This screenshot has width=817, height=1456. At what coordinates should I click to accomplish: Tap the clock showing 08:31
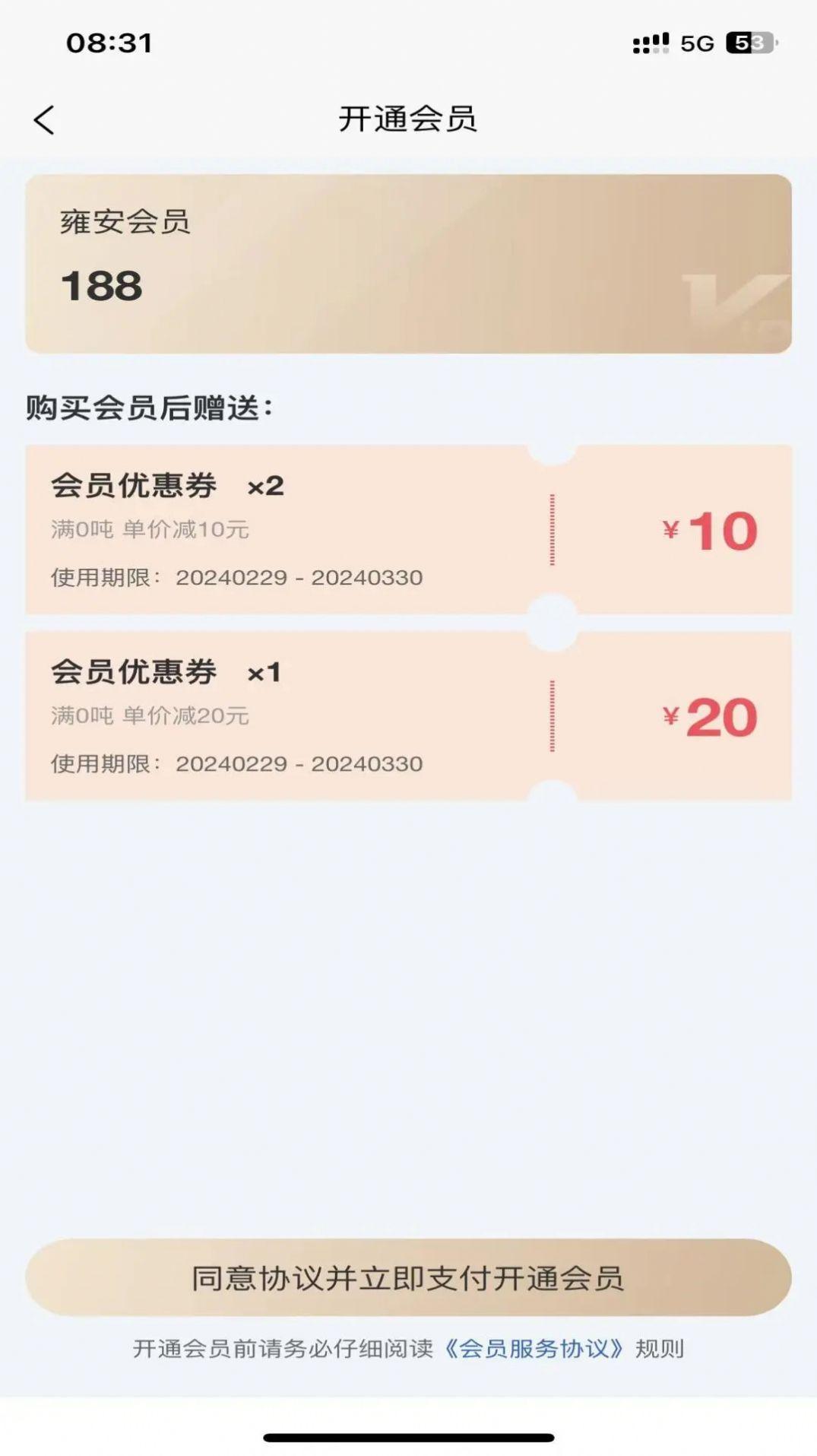pyautogui.click(x=109, y=44)
